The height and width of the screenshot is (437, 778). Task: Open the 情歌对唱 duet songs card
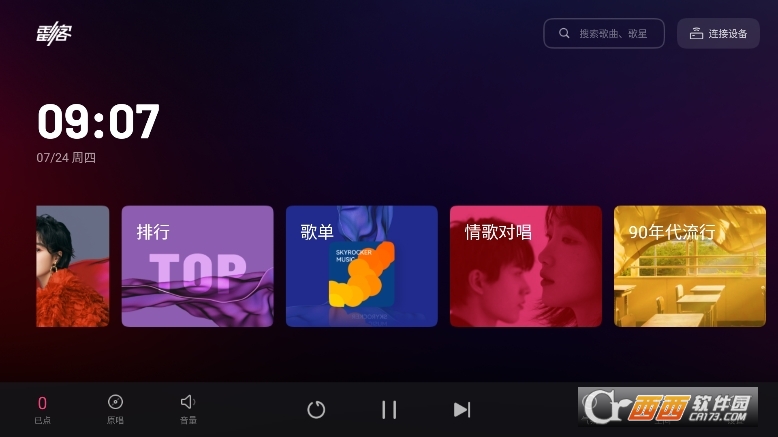(x=525, y=266)
